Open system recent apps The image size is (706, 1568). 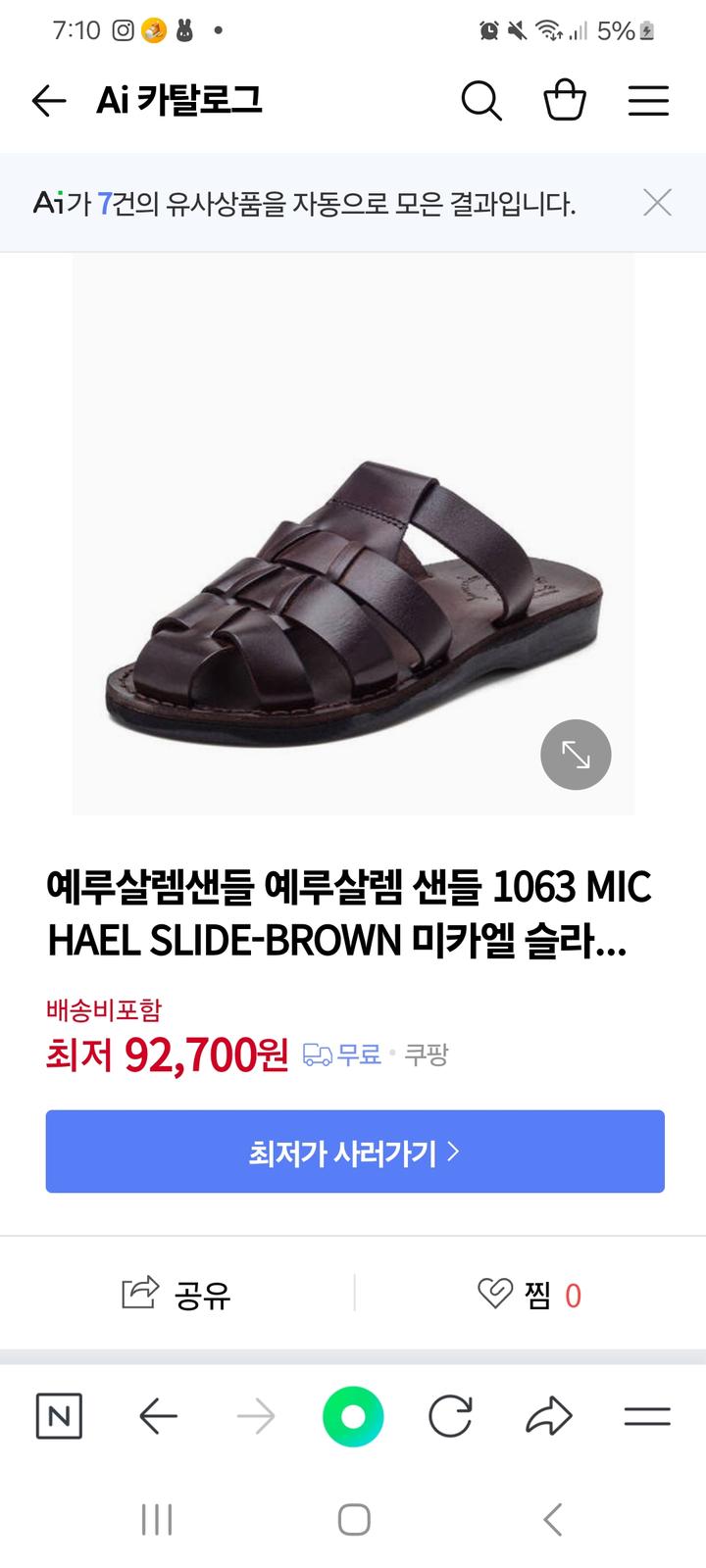[157, 1520]
